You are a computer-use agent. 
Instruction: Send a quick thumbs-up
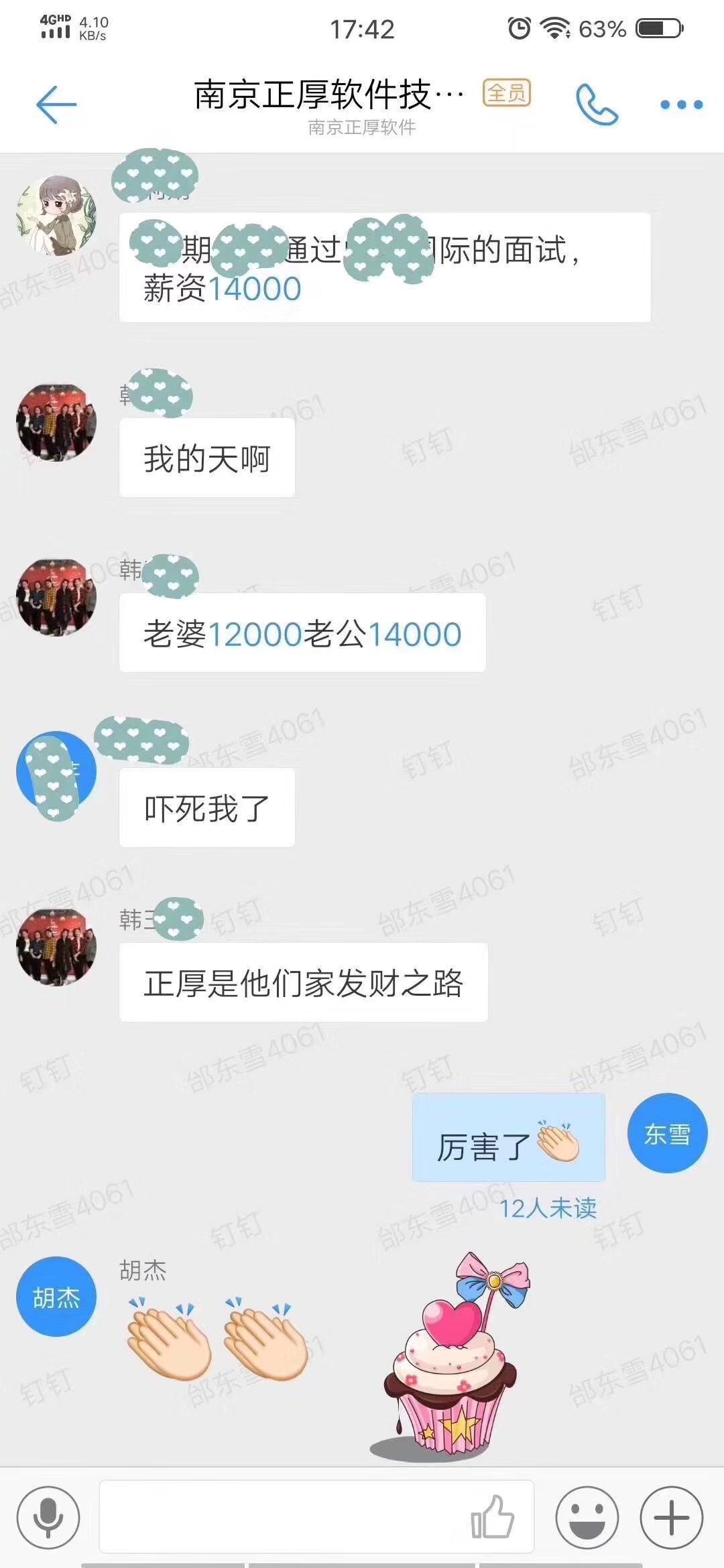[493, 1517]
